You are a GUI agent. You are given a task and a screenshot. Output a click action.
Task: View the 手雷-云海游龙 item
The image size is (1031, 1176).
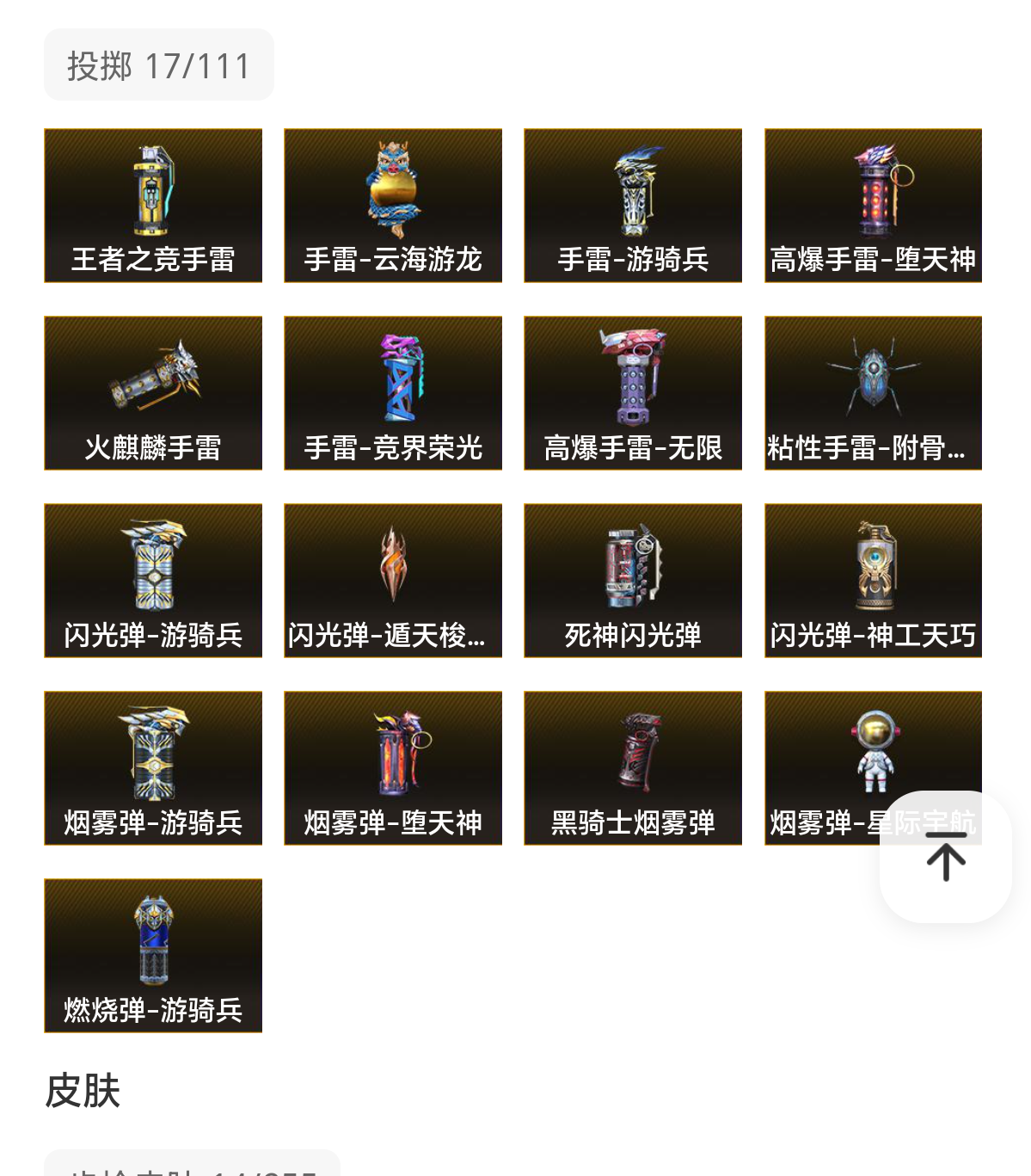393,206
